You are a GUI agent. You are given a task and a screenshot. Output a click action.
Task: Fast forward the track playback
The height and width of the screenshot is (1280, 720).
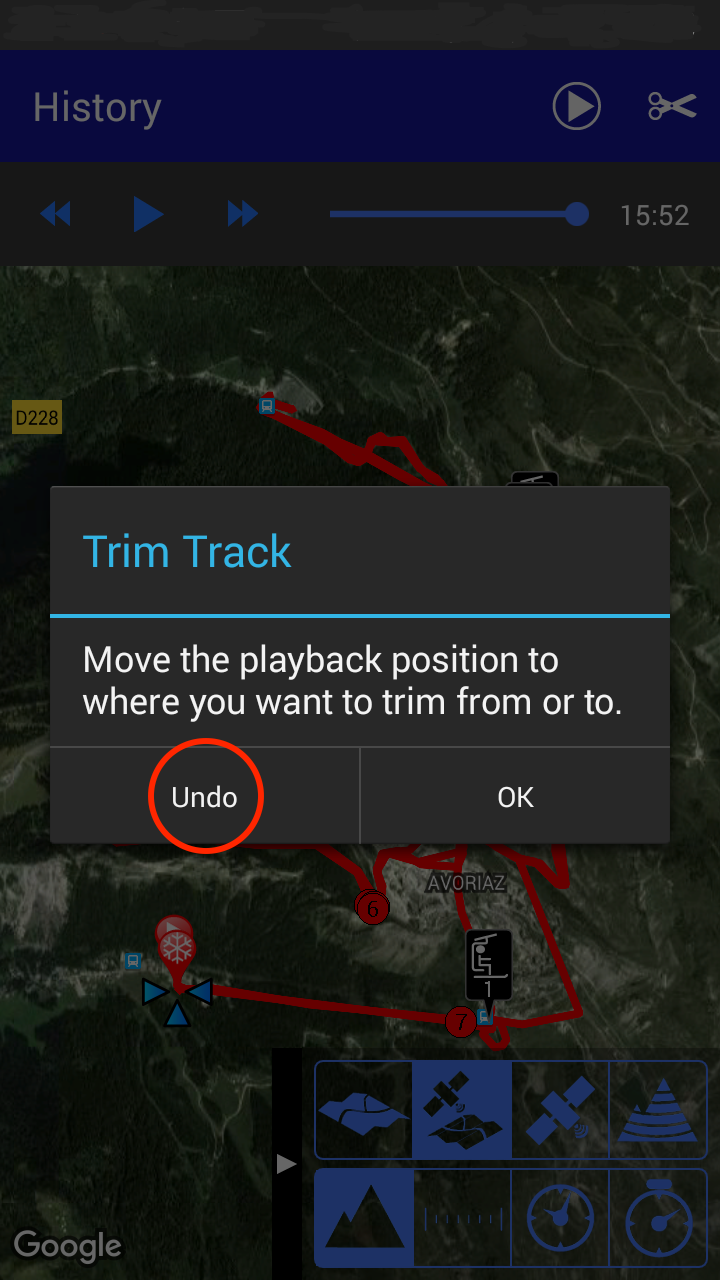pos(242,214)
